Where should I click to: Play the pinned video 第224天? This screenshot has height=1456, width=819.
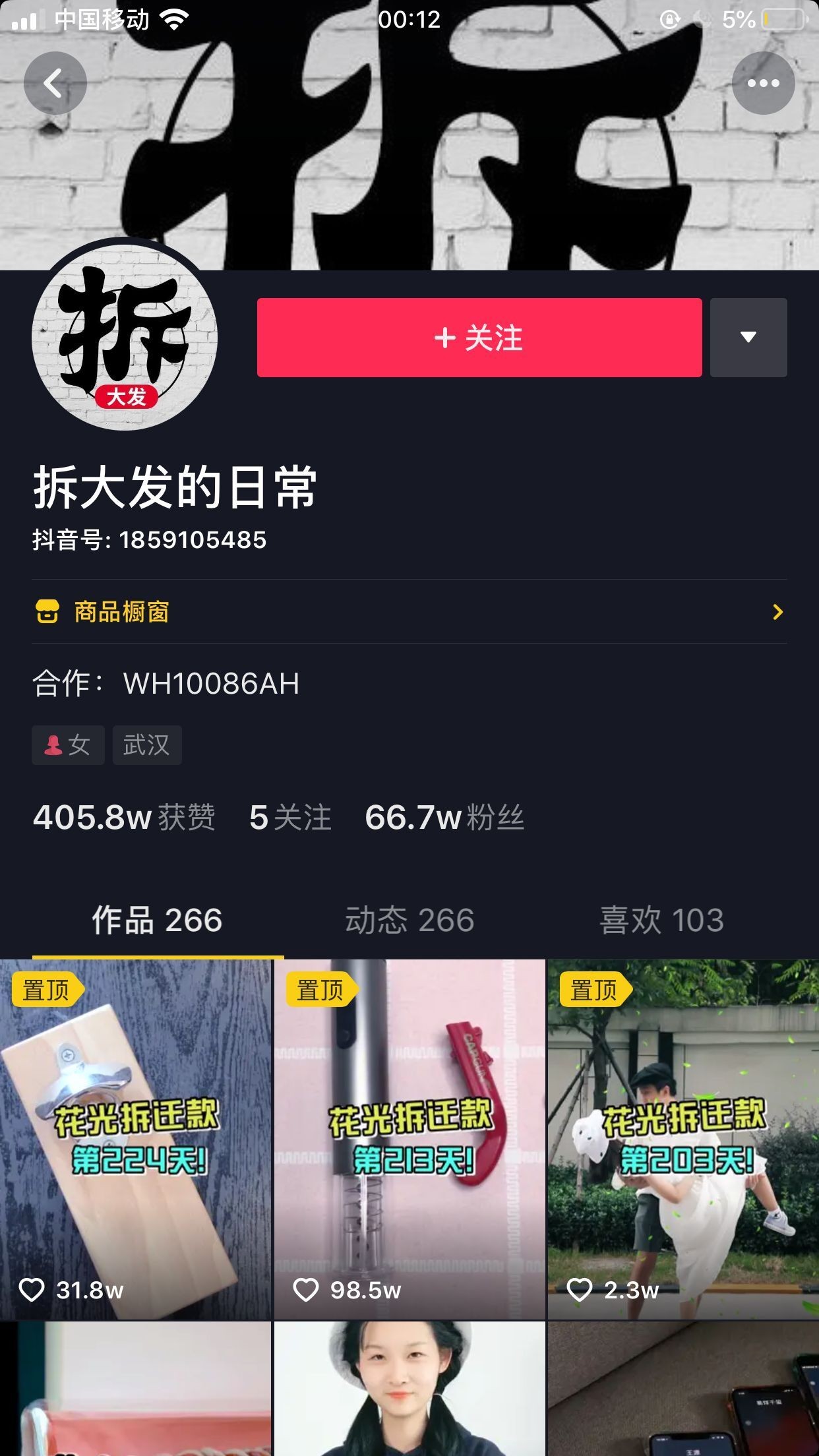coord(135,1139)
